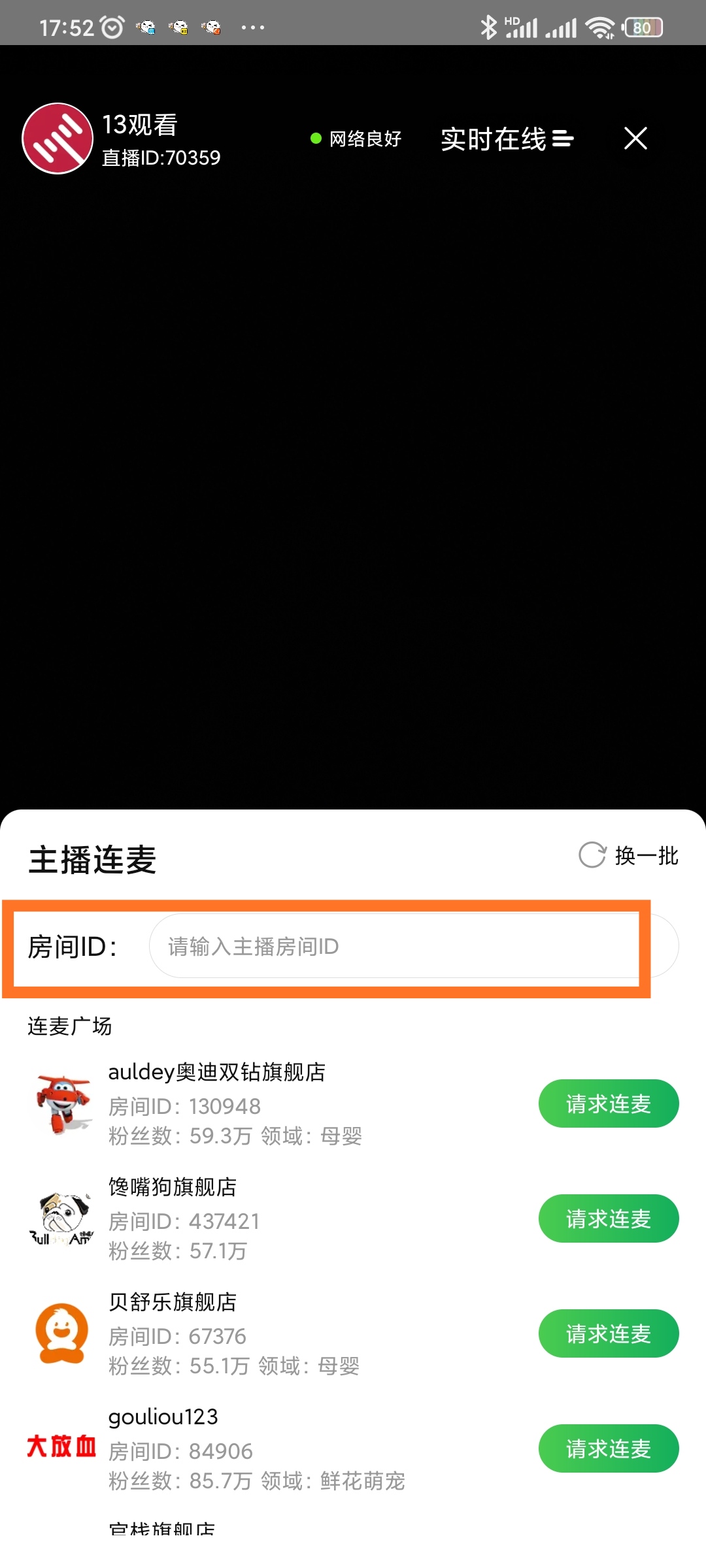Request co-stream with 馋嘴狗旗舰店
The width and height of the screenshot is (706, 1568).
(x=608, y=1218)
